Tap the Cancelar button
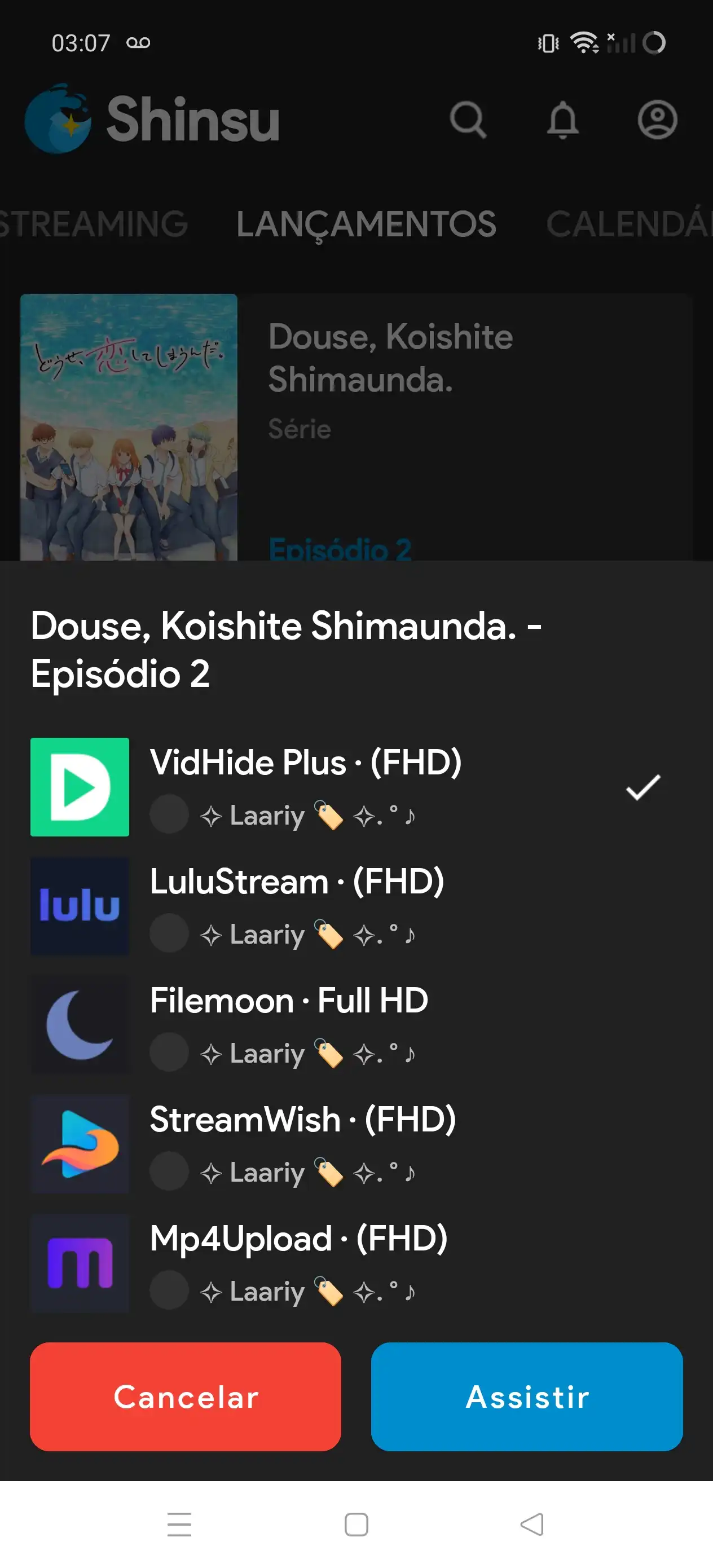Image resolution: width=713 pixels, height=1568 pixels. click(186, 1397)
